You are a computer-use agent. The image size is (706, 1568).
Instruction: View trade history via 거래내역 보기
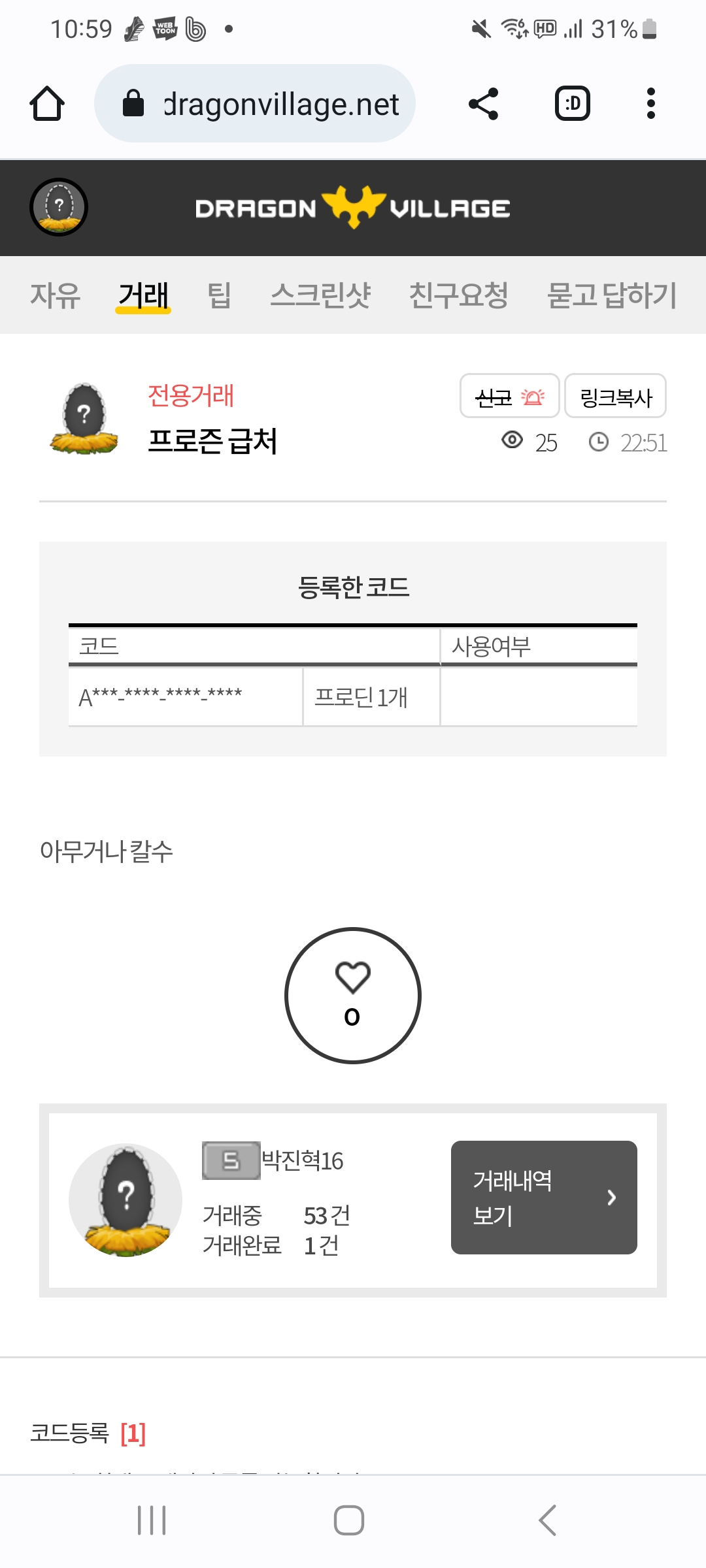click(544, 1198)
